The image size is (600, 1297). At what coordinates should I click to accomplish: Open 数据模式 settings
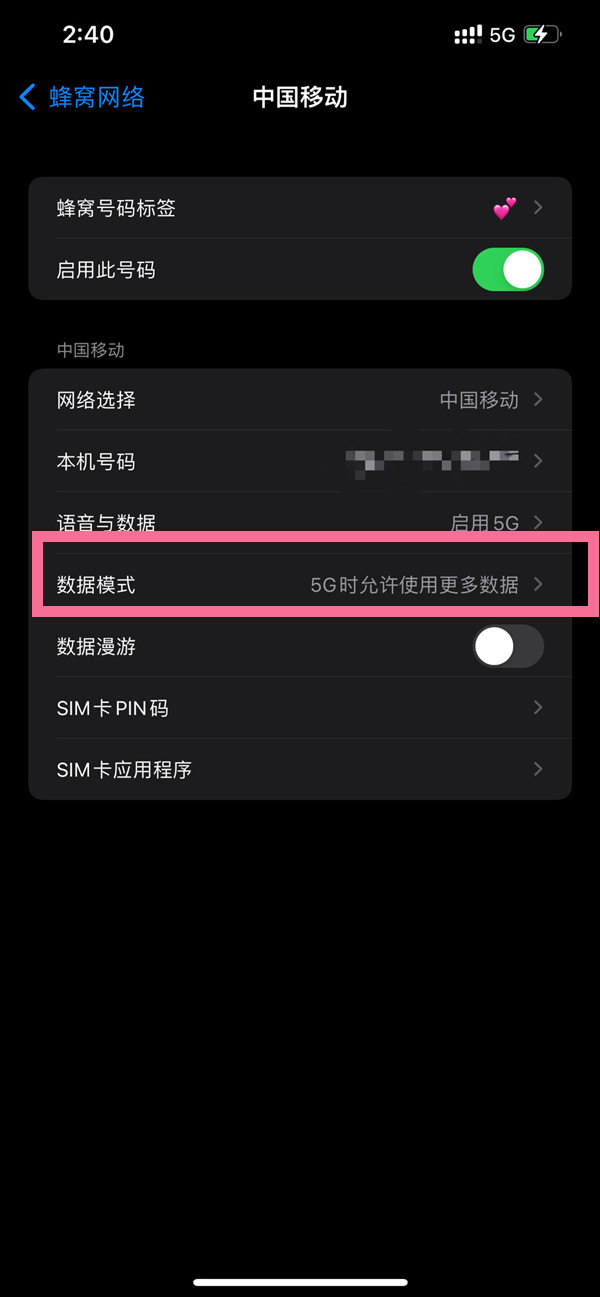tap(300, 585)
